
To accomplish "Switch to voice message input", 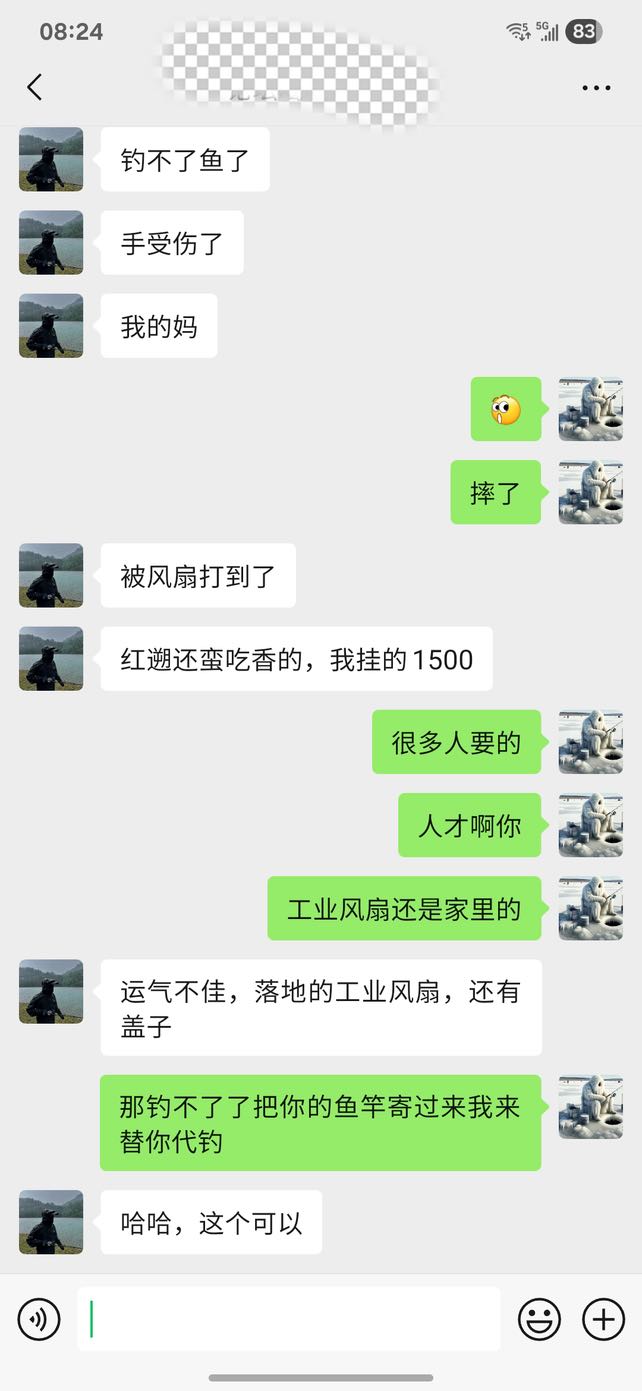I will point(39,1320).
